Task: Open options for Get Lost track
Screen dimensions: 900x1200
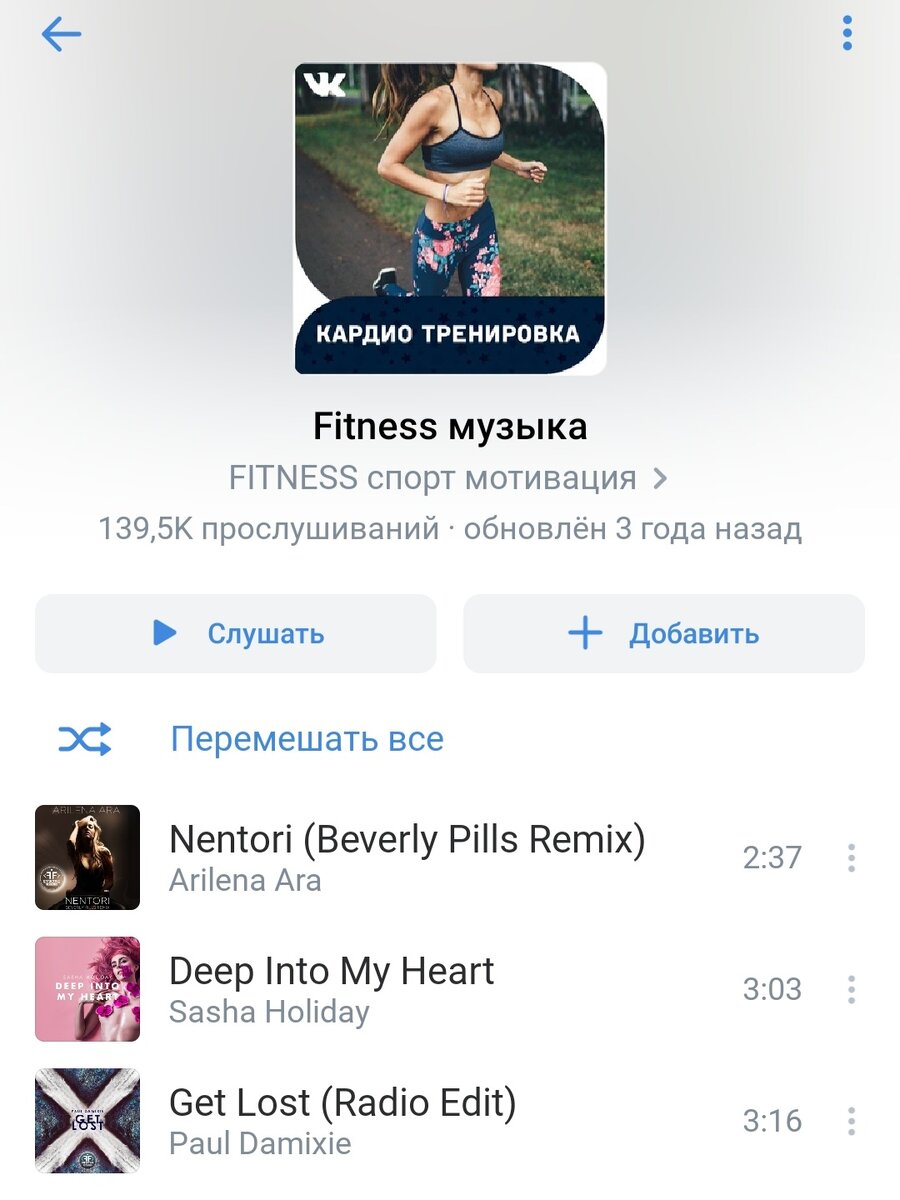Action: pos(851,1120)
